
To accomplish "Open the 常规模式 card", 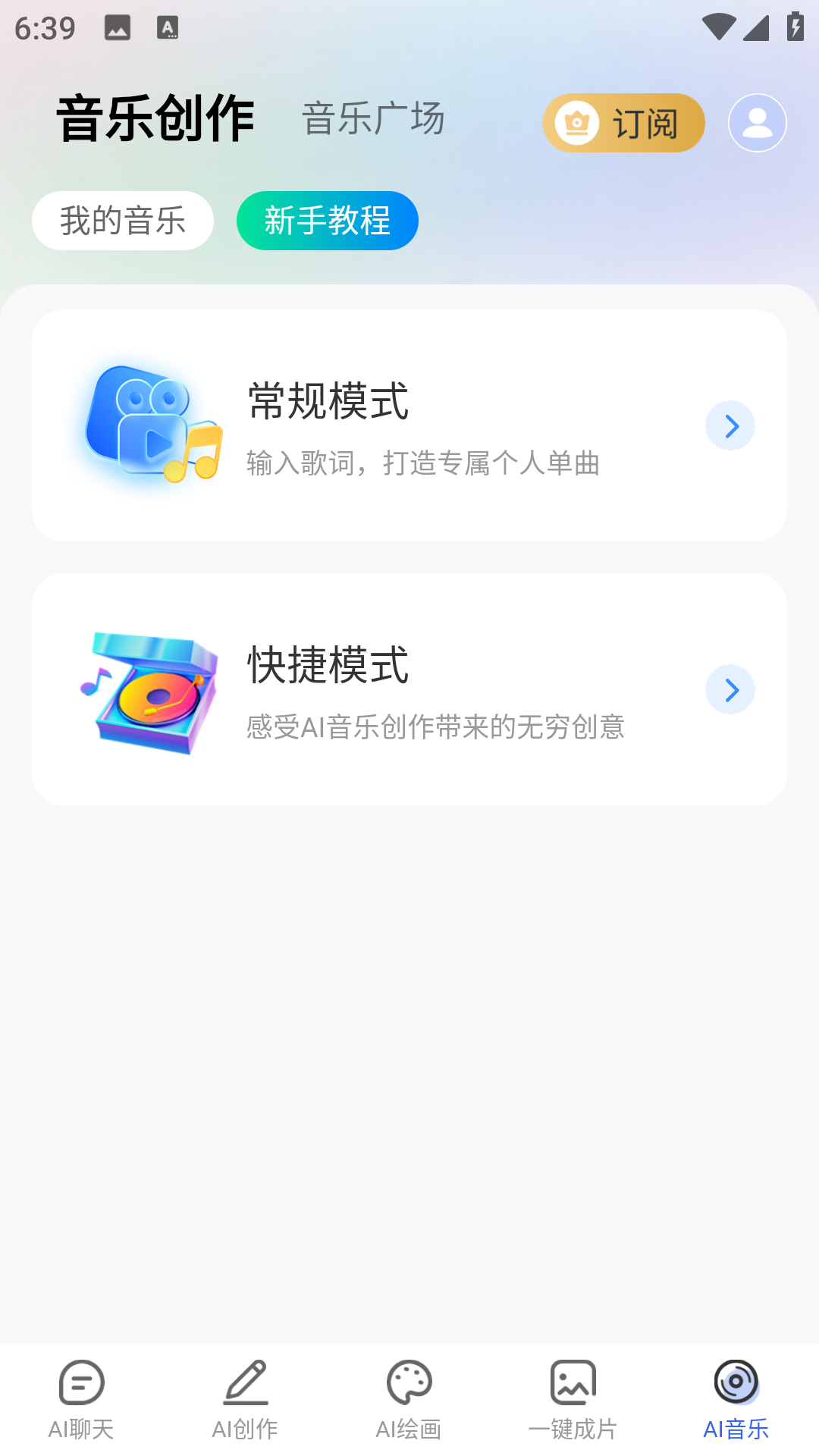I will [x=409, y=425].
